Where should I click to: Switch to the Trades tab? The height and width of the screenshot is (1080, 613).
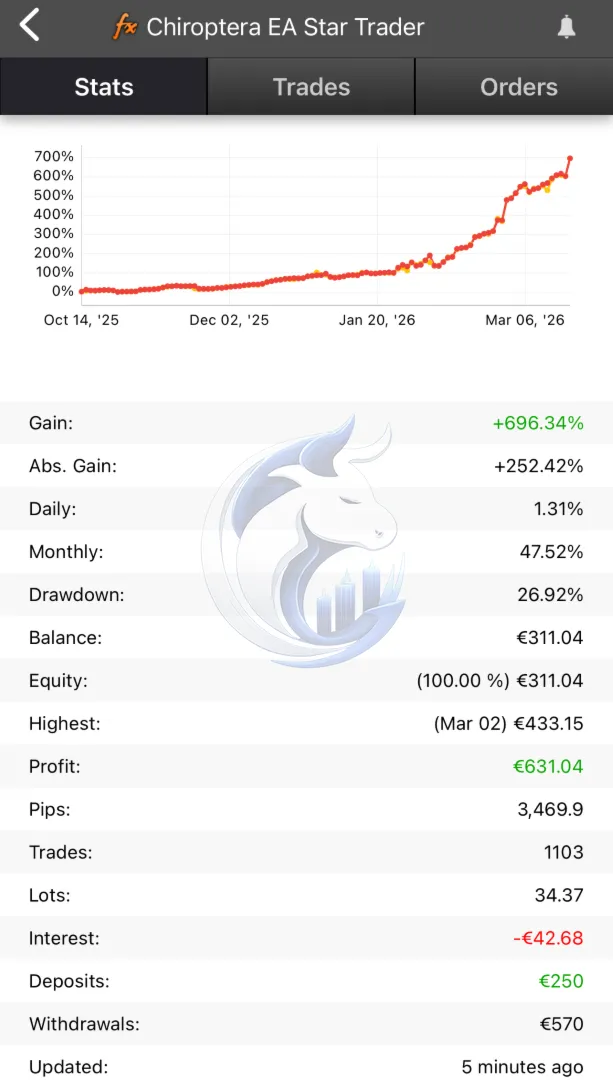click(x=311, y=87)
